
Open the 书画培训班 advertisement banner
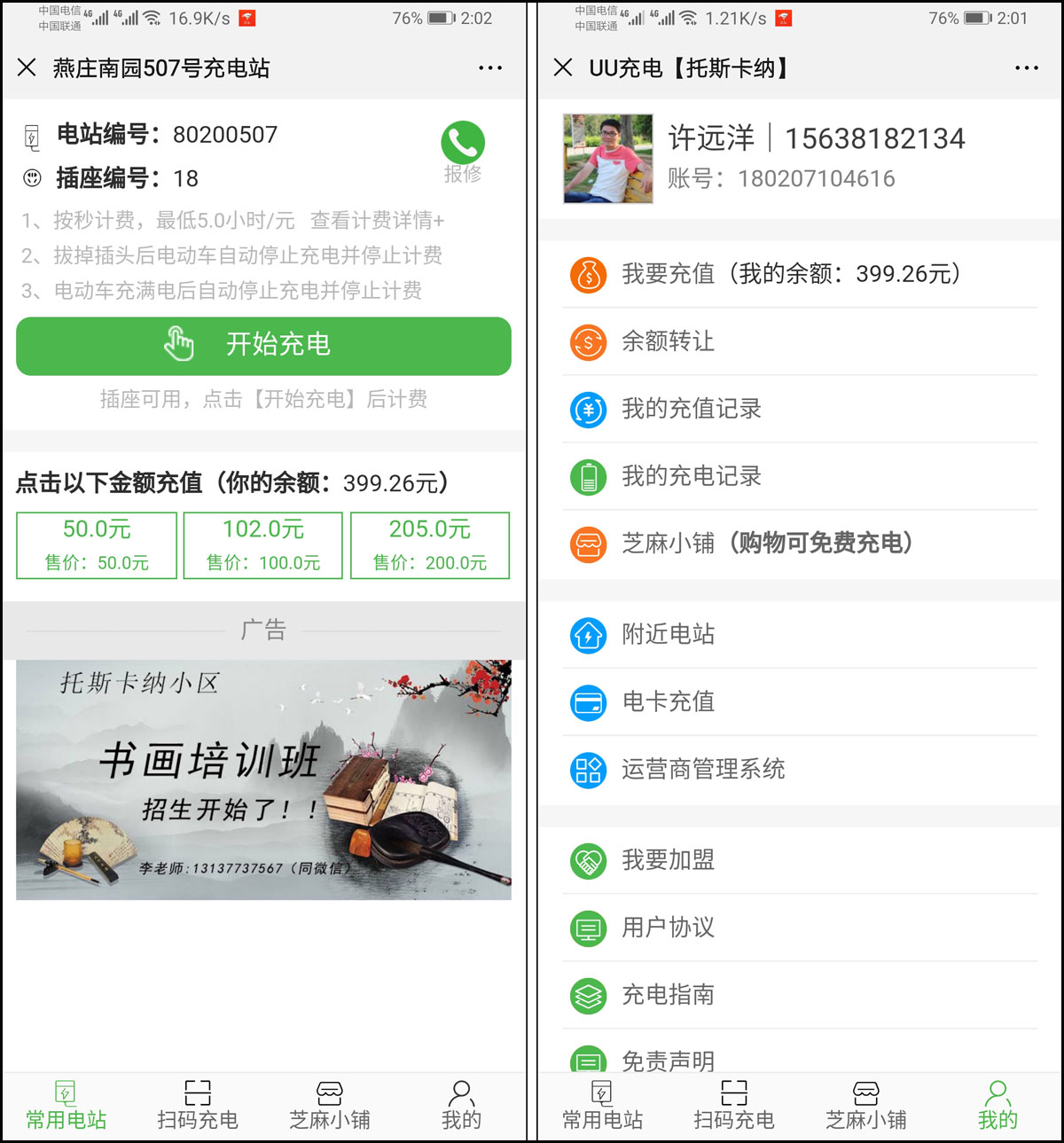[x=263, y=779]
